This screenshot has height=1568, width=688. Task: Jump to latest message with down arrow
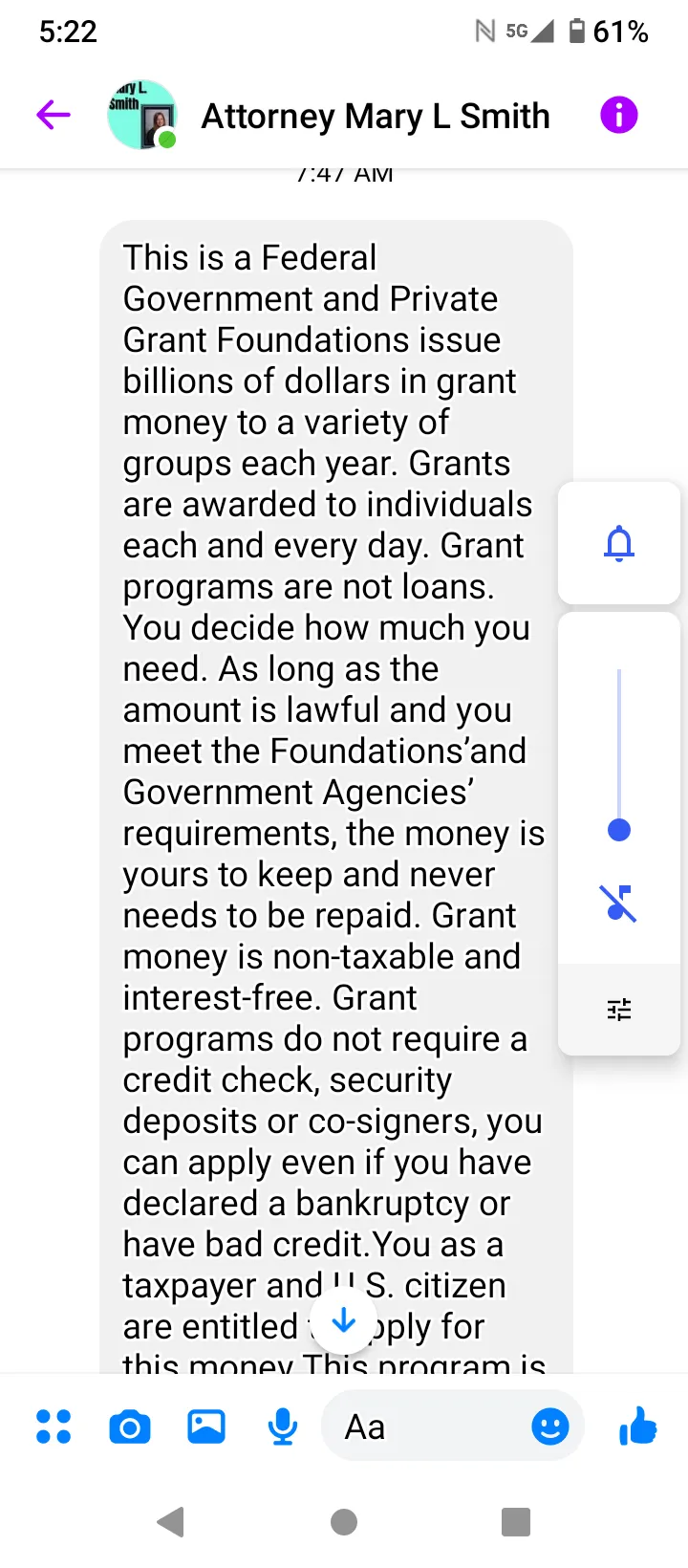[x=343, y=1321]
